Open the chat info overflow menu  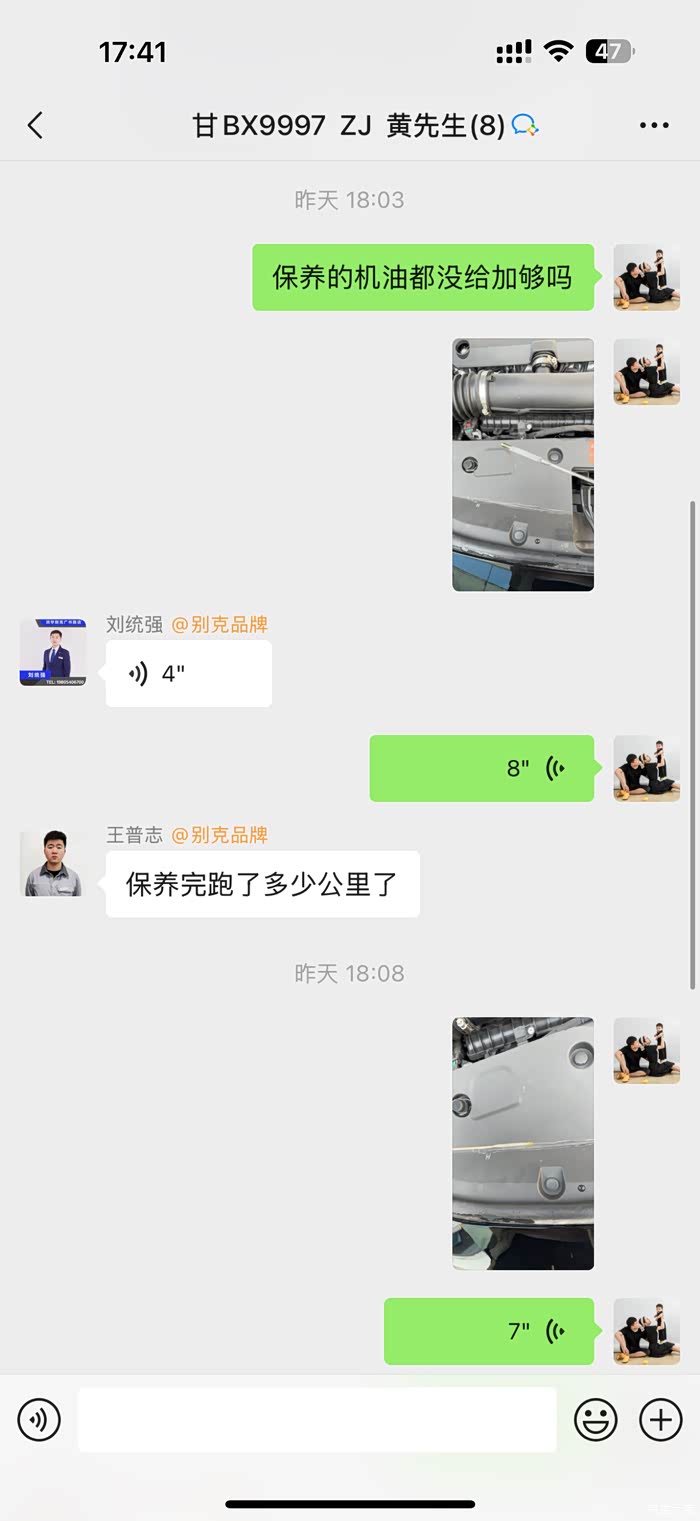pyautogui.click(x=654, y=126)
